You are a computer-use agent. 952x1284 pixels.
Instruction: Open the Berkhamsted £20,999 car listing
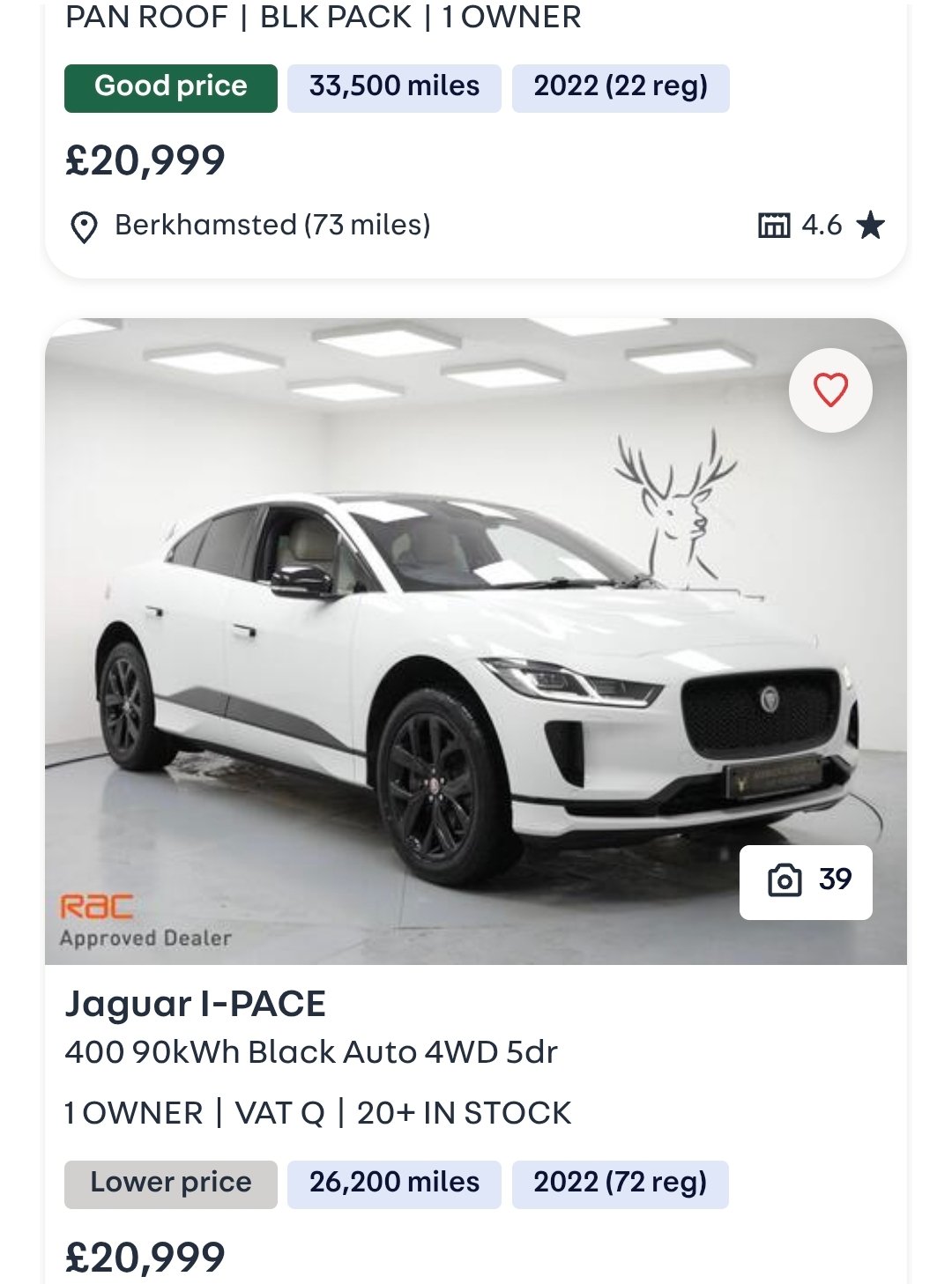coord(145,161)
